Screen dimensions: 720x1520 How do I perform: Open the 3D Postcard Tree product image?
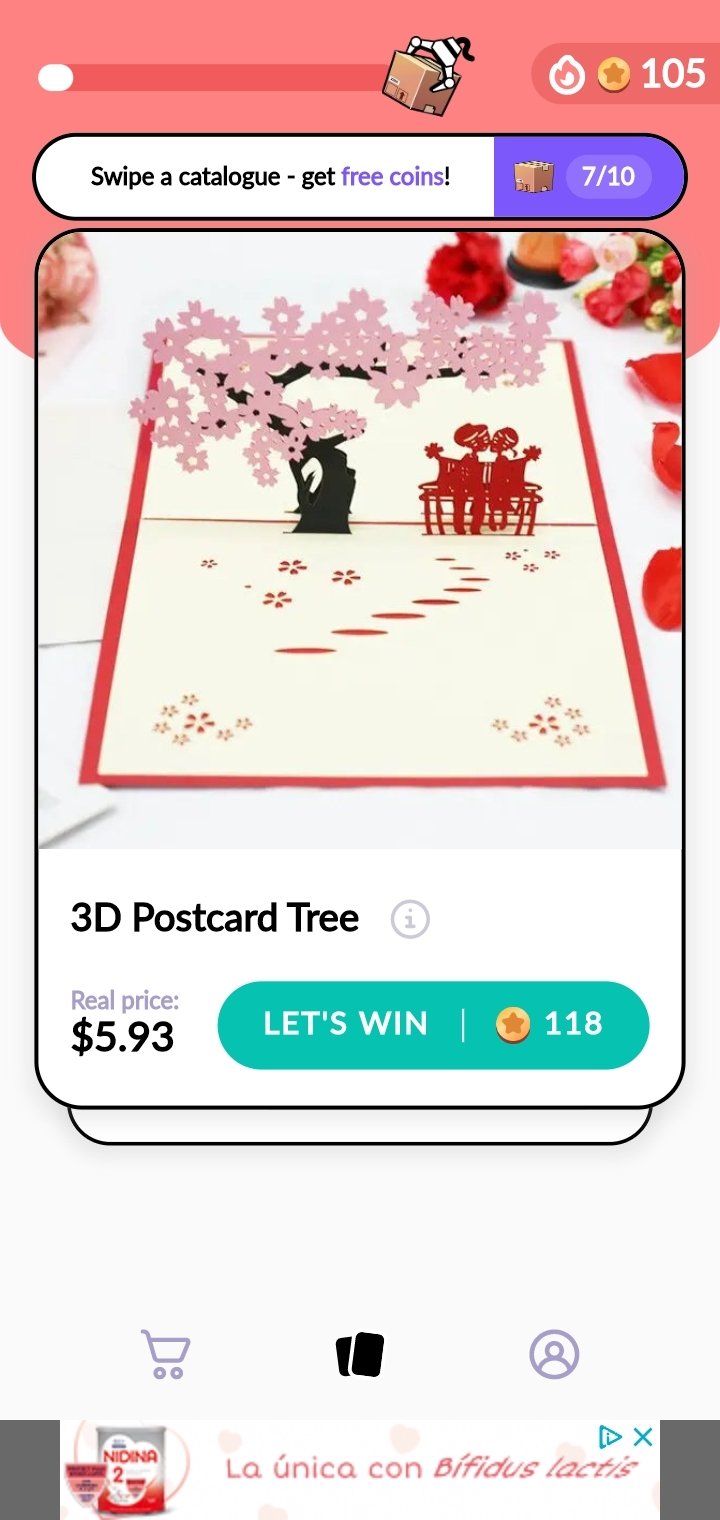click(x=360, y=540)
